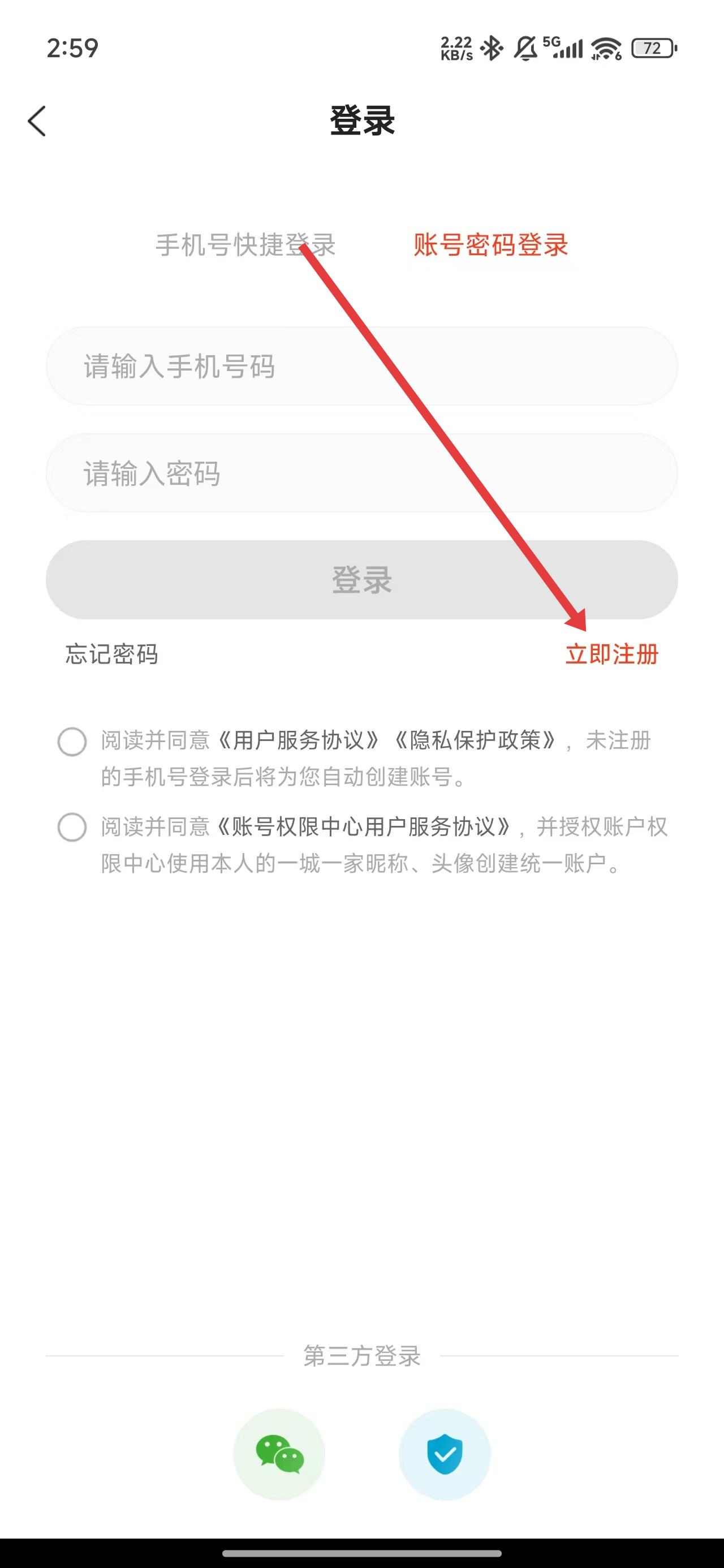Open the 忘记密码 link
The width and height of the screenshot is (724, 1568).
pyautogui.click(x=112, y=654)
